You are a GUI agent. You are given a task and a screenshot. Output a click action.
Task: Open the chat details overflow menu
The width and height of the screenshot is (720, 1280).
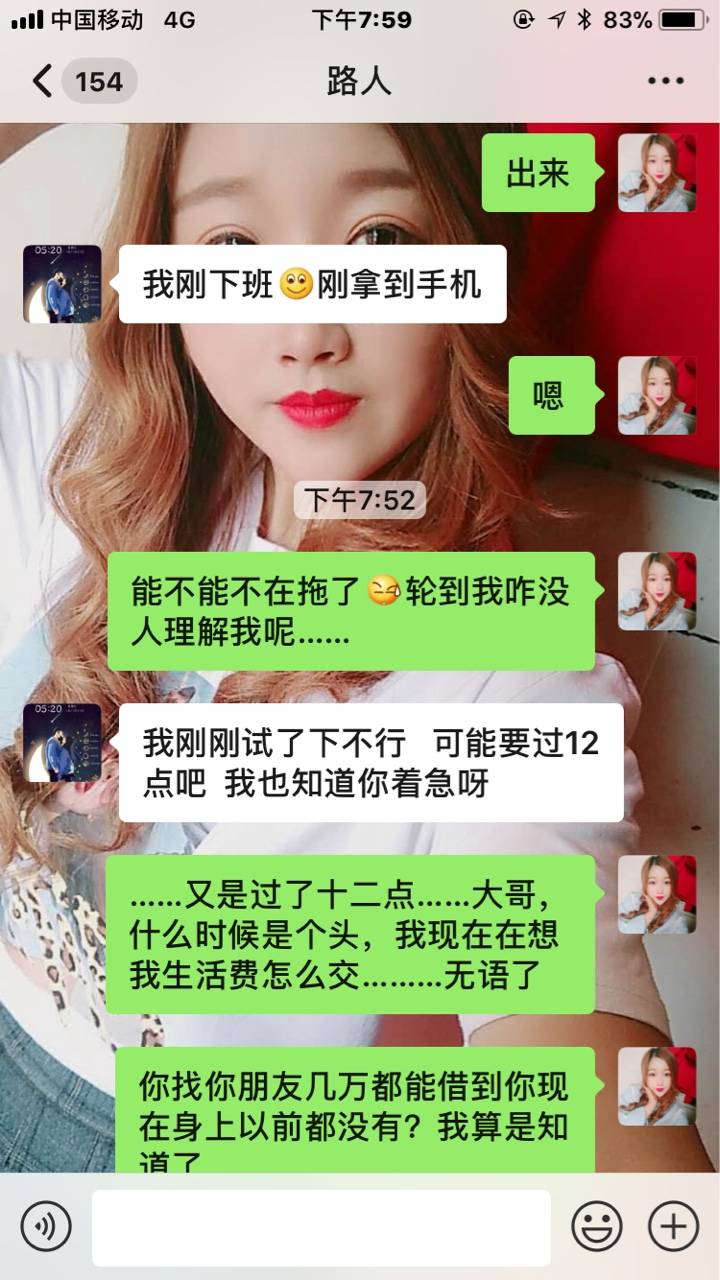[665, 81]
